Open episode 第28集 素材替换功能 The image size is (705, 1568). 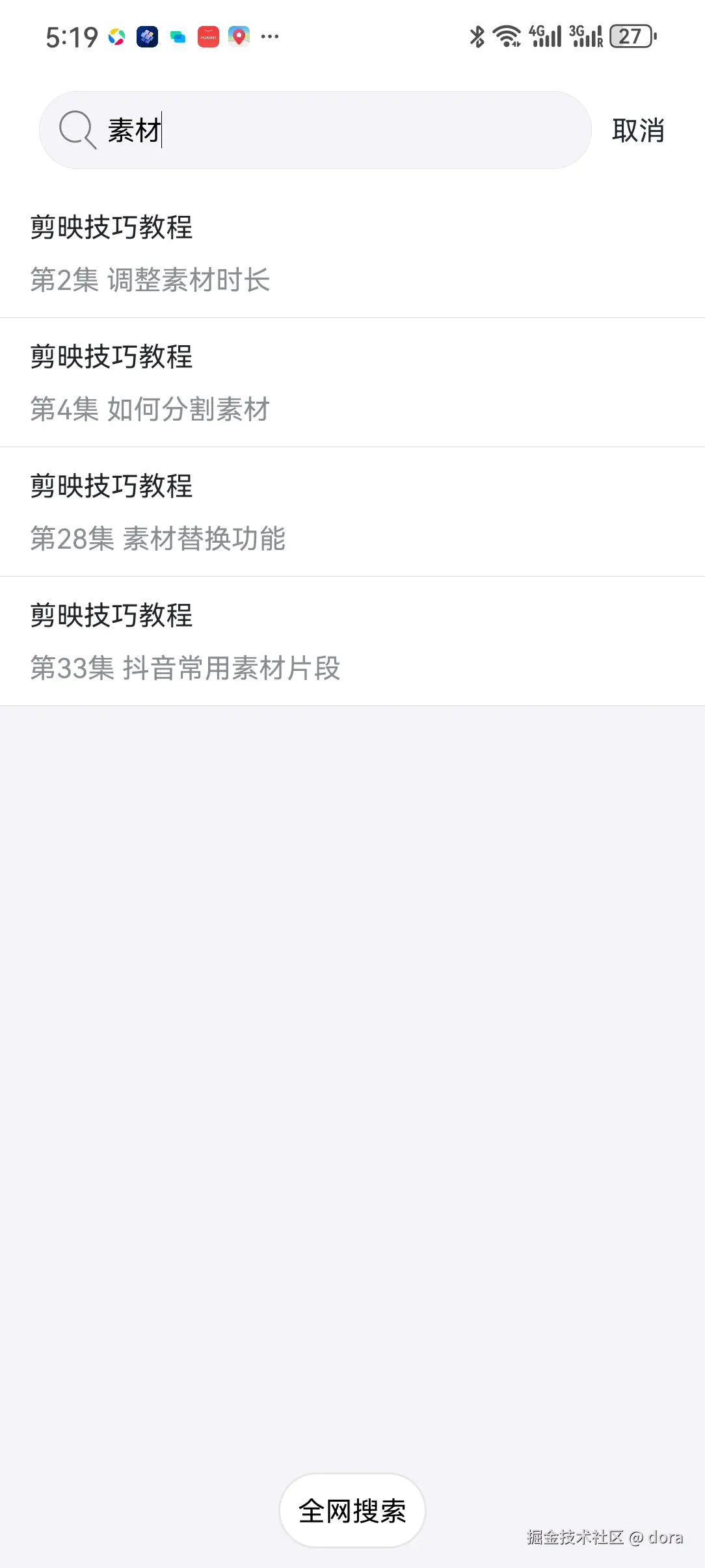(159, 539)
